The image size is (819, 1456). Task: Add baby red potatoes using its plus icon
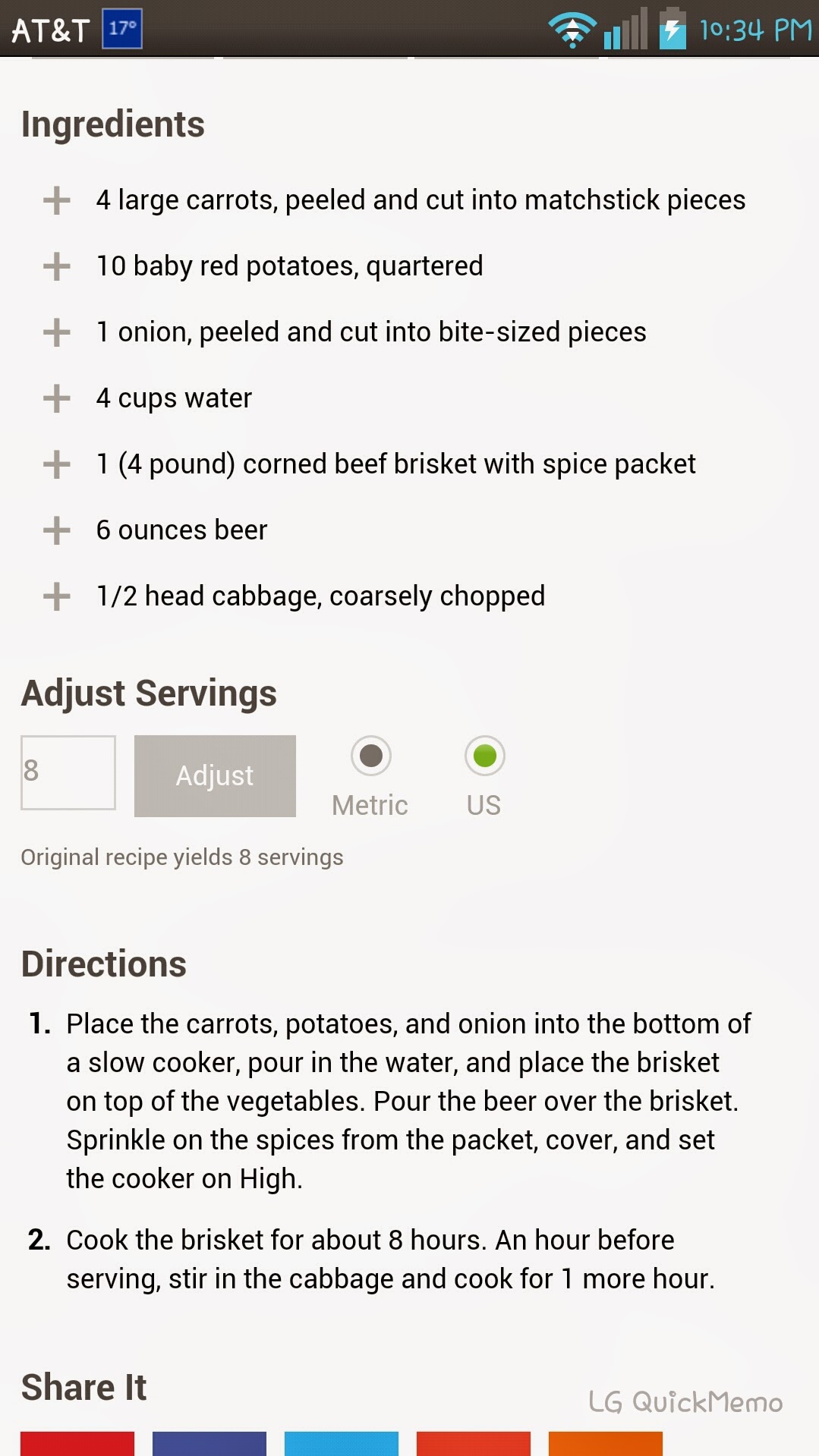pos(57,267)
